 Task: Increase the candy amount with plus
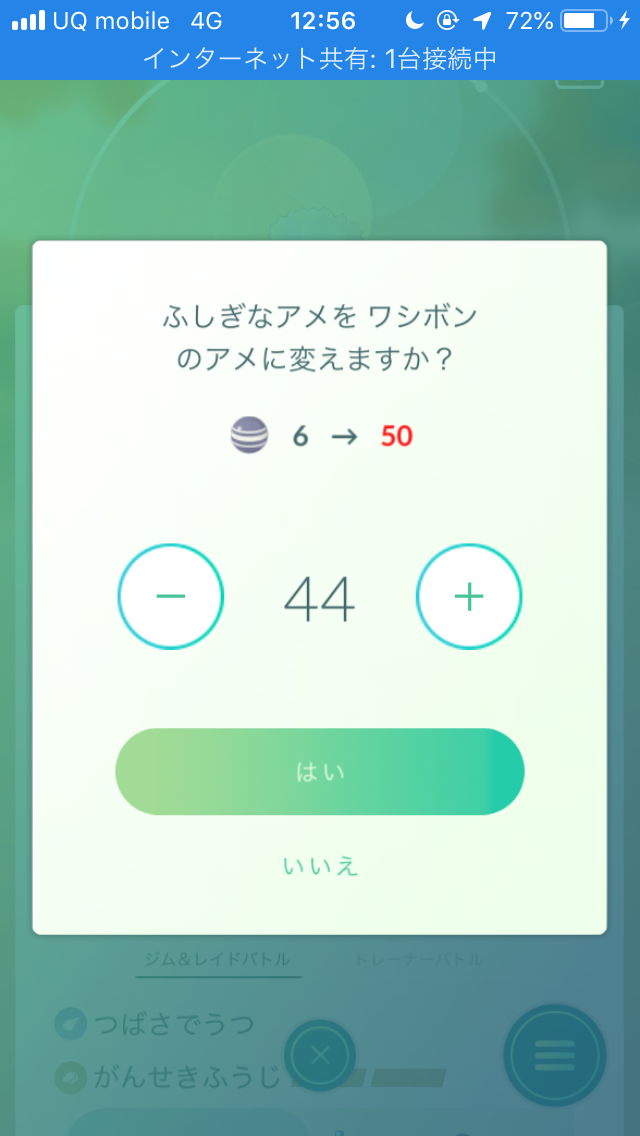[468, 596]
